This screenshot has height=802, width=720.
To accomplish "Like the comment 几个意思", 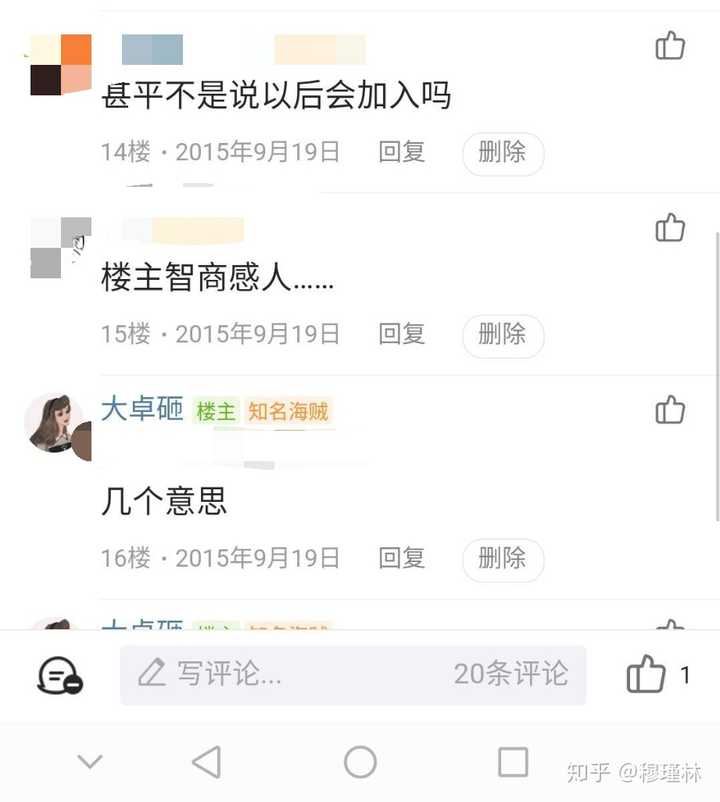I will tap(670, 410).
